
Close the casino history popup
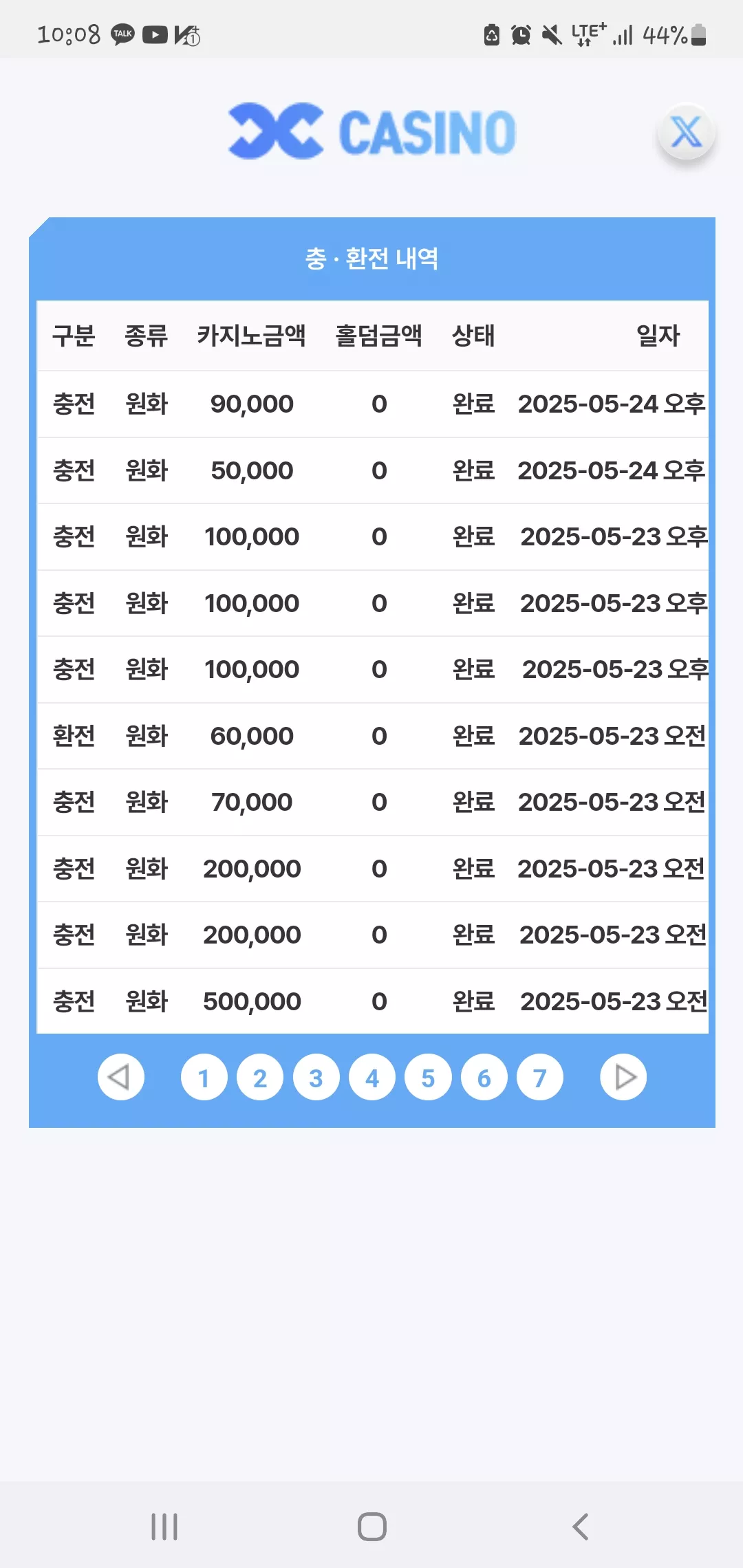pyautogui.click(x=686, y=132)
